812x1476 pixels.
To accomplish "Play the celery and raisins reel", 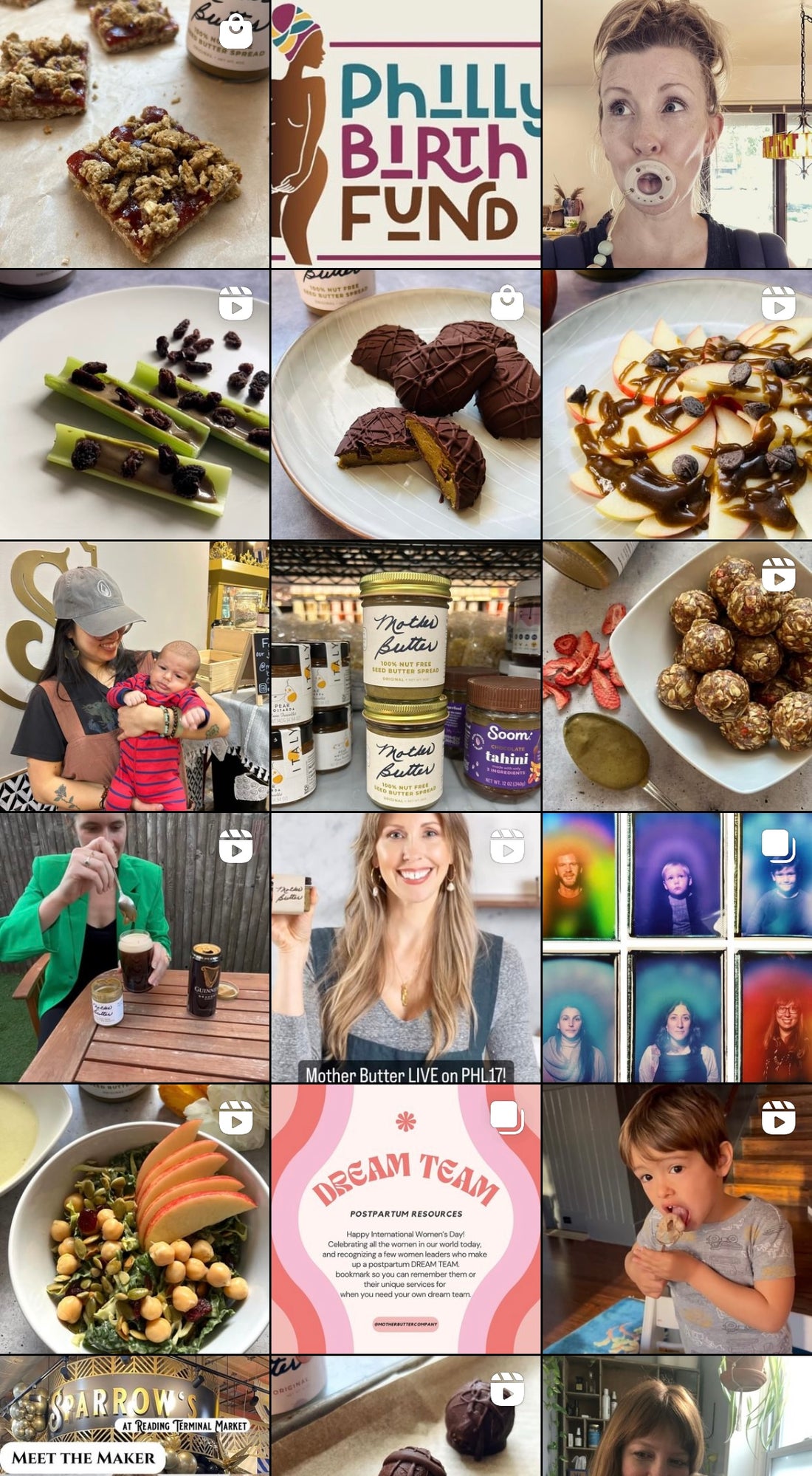I will tap(134, 405).
